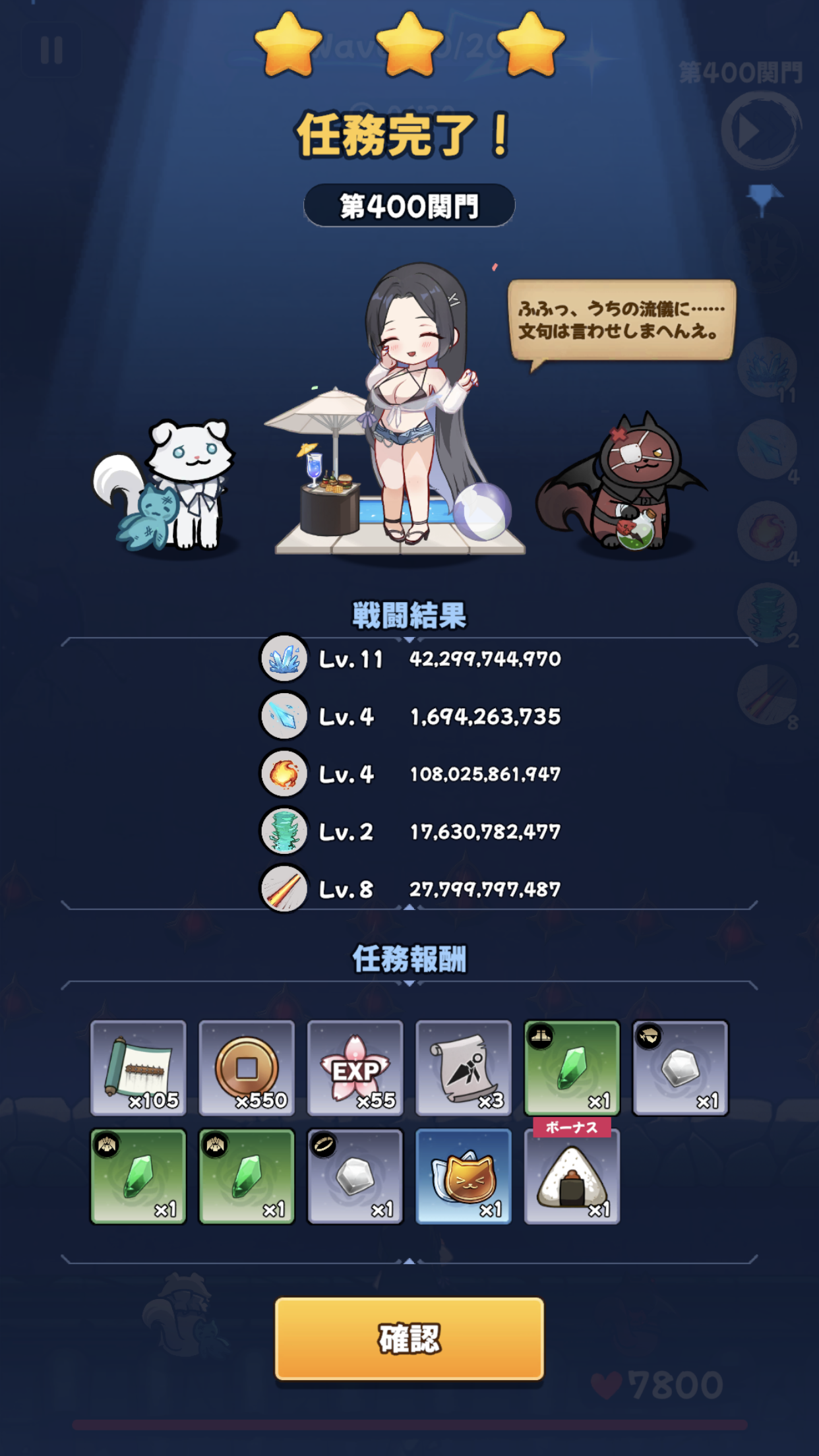View the sakura EXP reward ×55
819x1456 pixels.
355,1068
